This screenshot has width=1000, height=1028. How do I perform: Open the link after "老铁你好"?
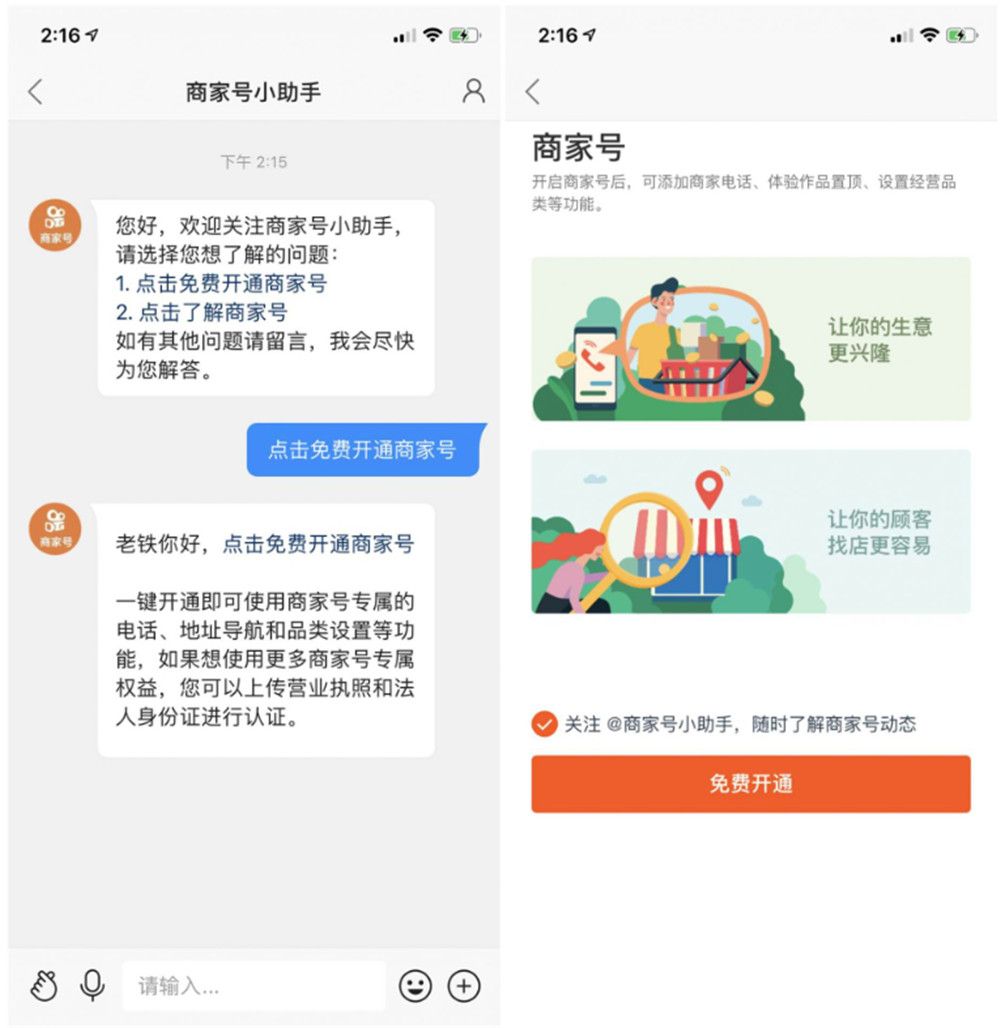317,544
